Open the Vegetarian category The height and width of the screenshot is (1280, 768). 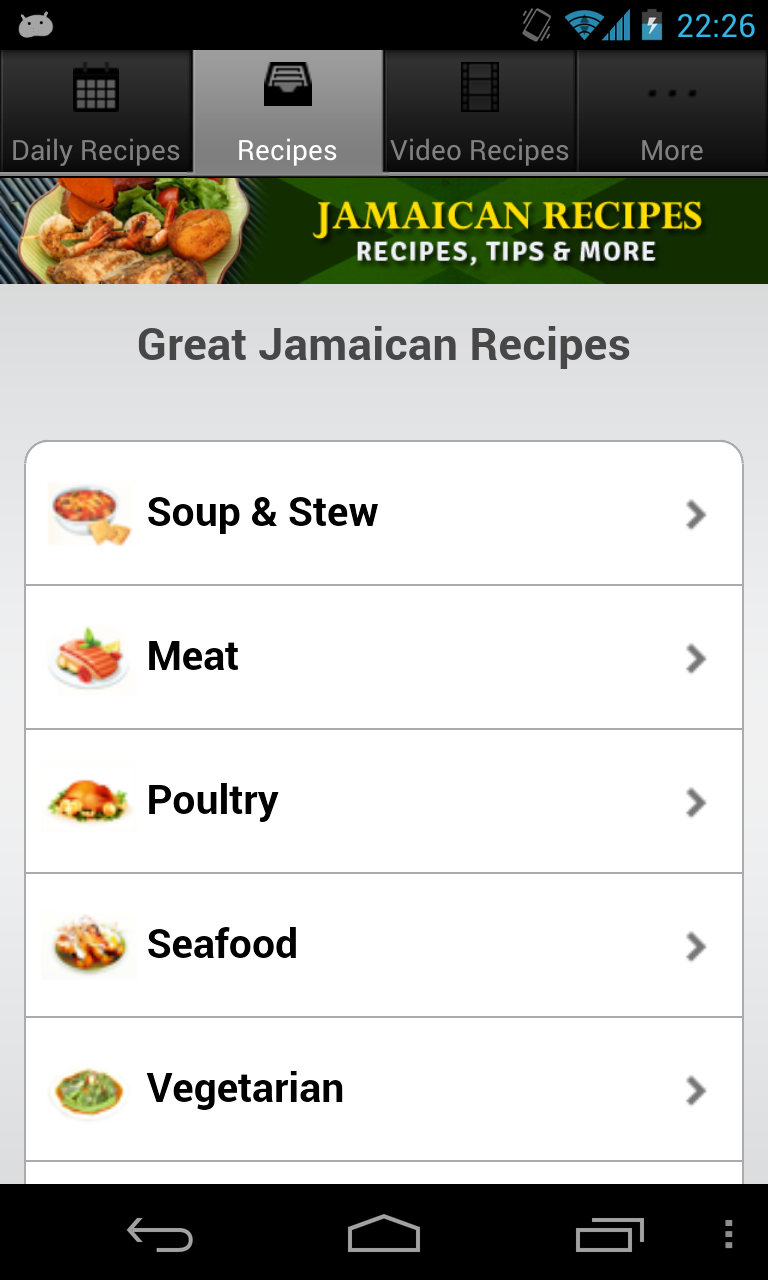point(384,1089)
